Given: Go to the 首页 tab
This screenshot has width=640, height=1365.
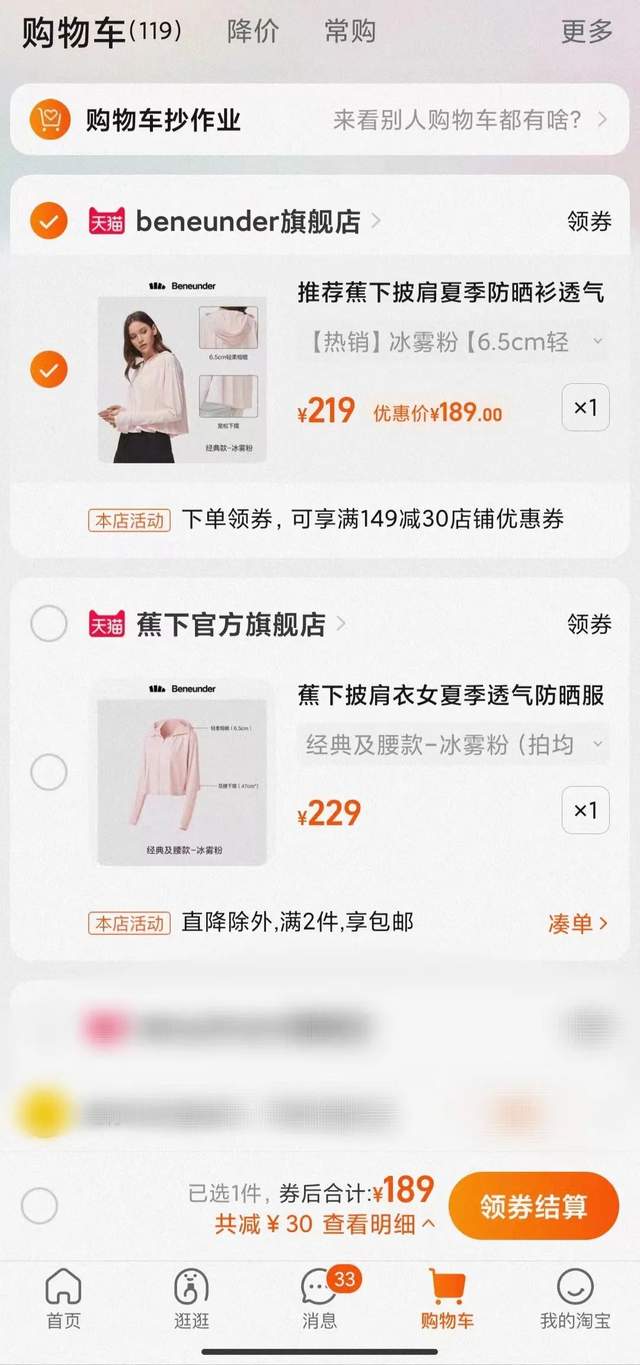Looking at the screenshot, I should [63, 1298].
